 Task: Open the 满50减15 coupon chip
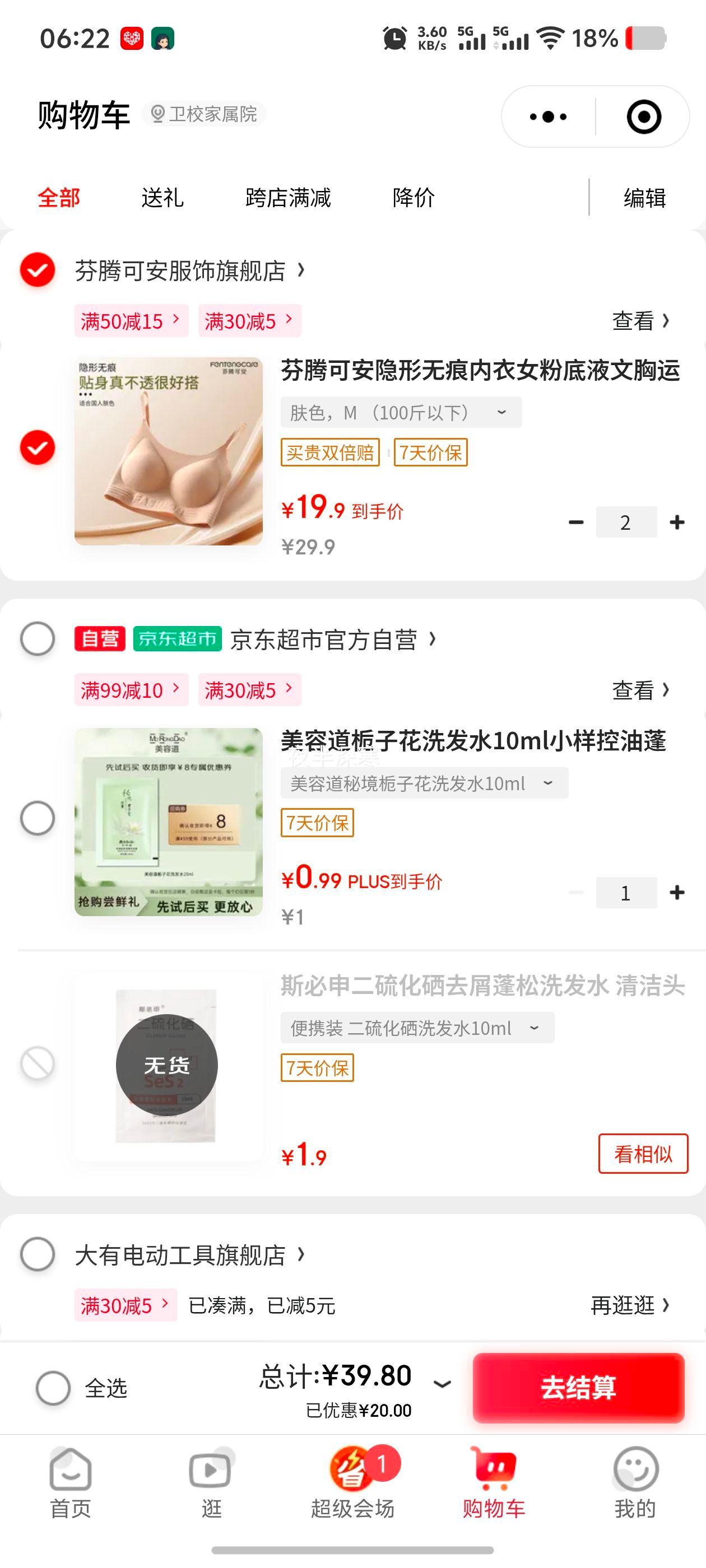tap(131, 321)
